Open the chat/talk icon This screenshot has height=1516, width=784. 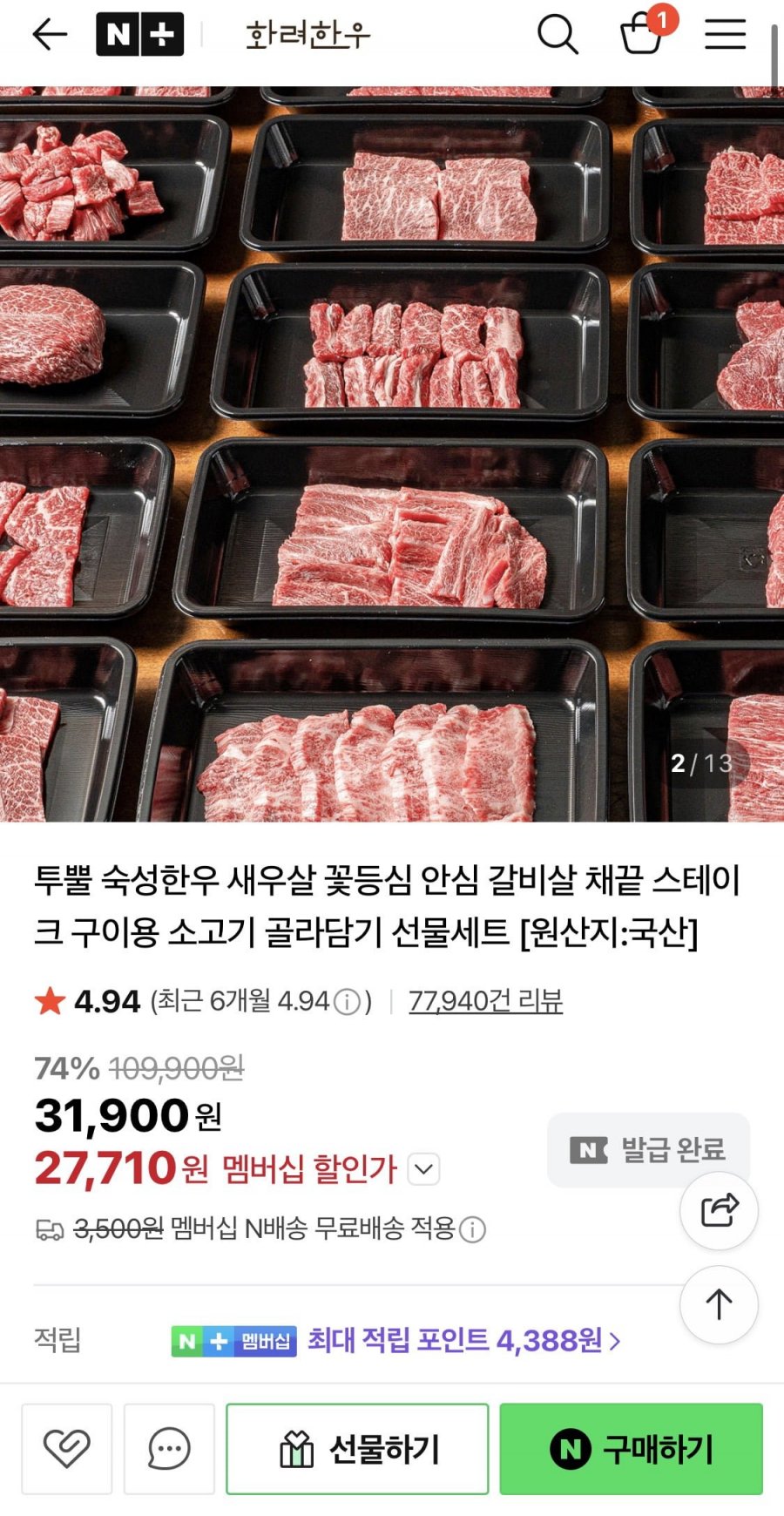(x=169, y=1449)
